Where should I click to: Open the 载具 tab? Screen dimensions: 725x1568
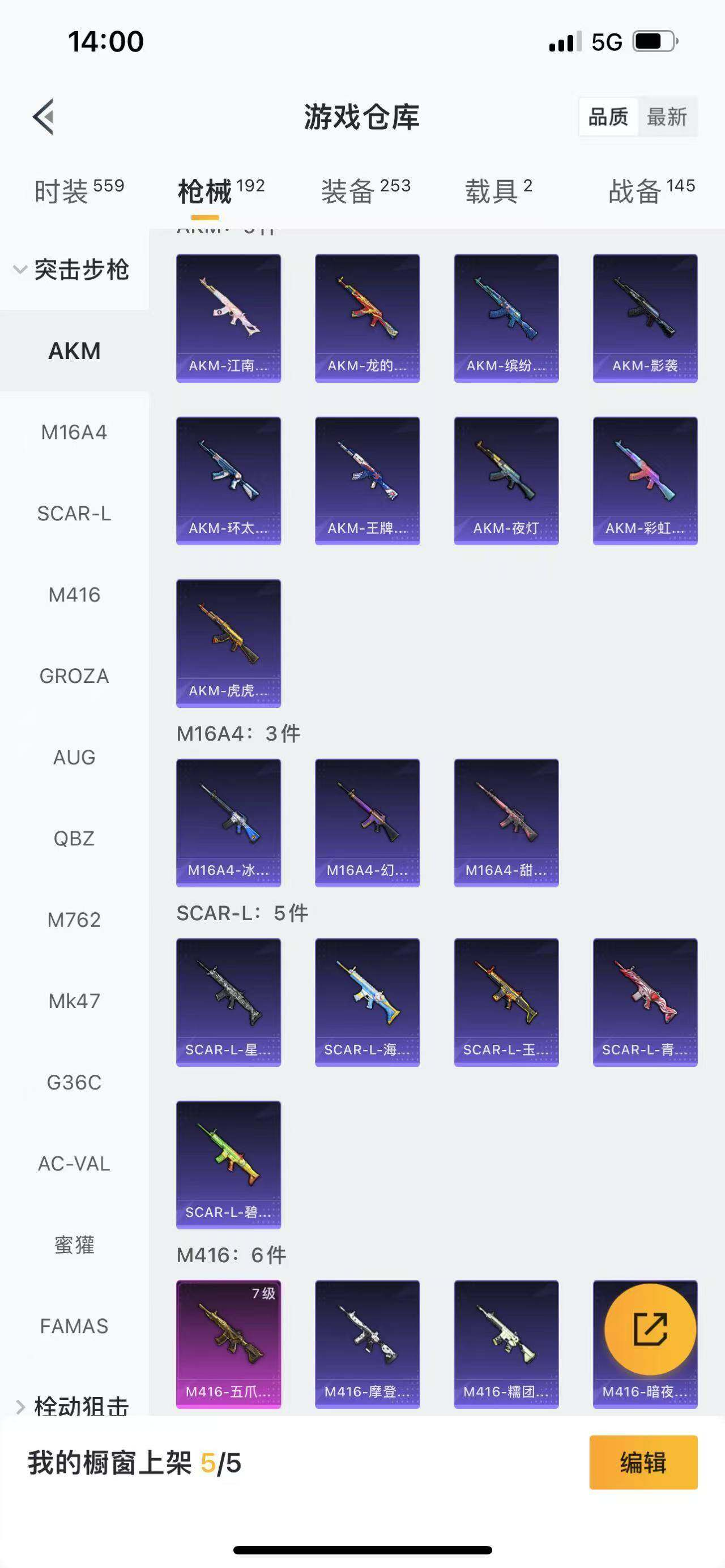pos(498,190)
